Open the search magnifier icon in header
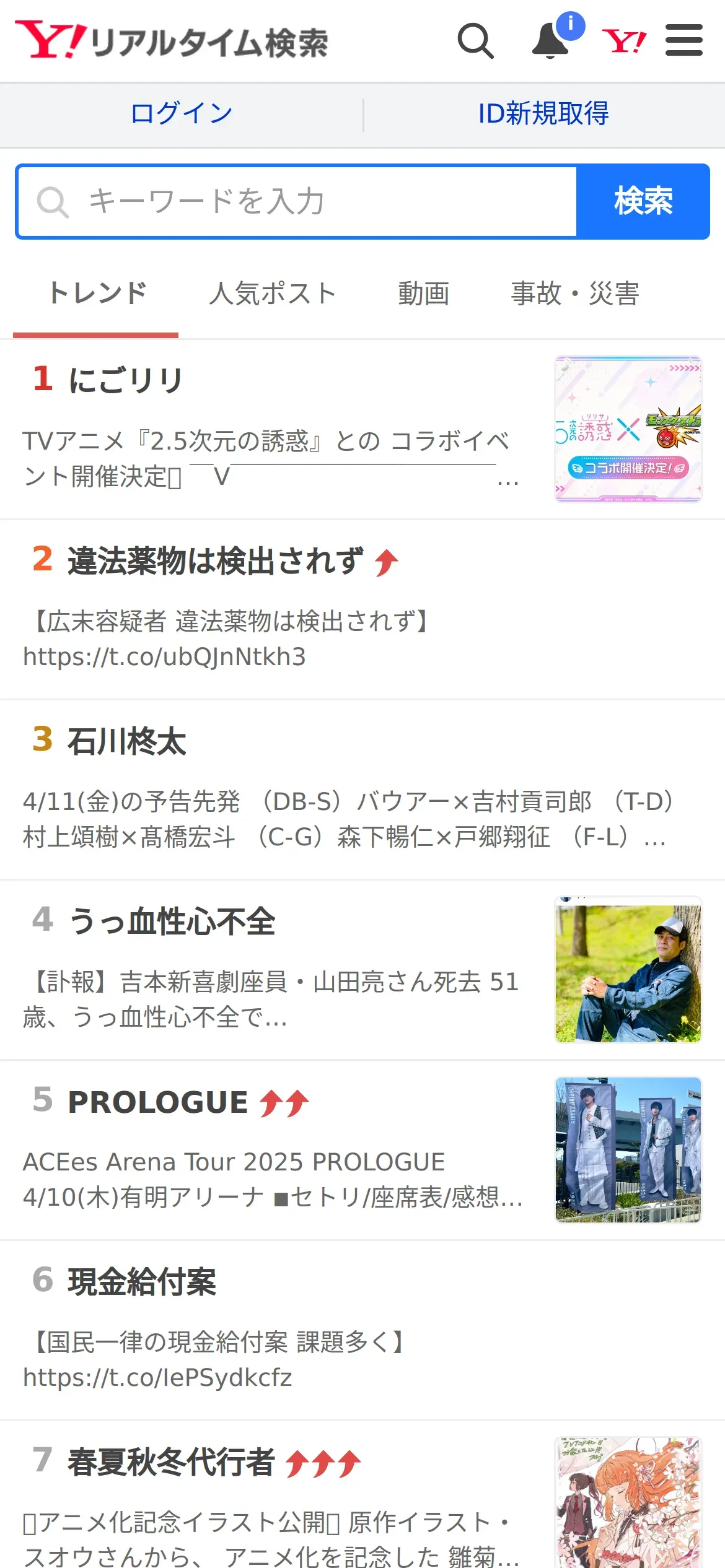725x1568 pixels. point(475,41)
